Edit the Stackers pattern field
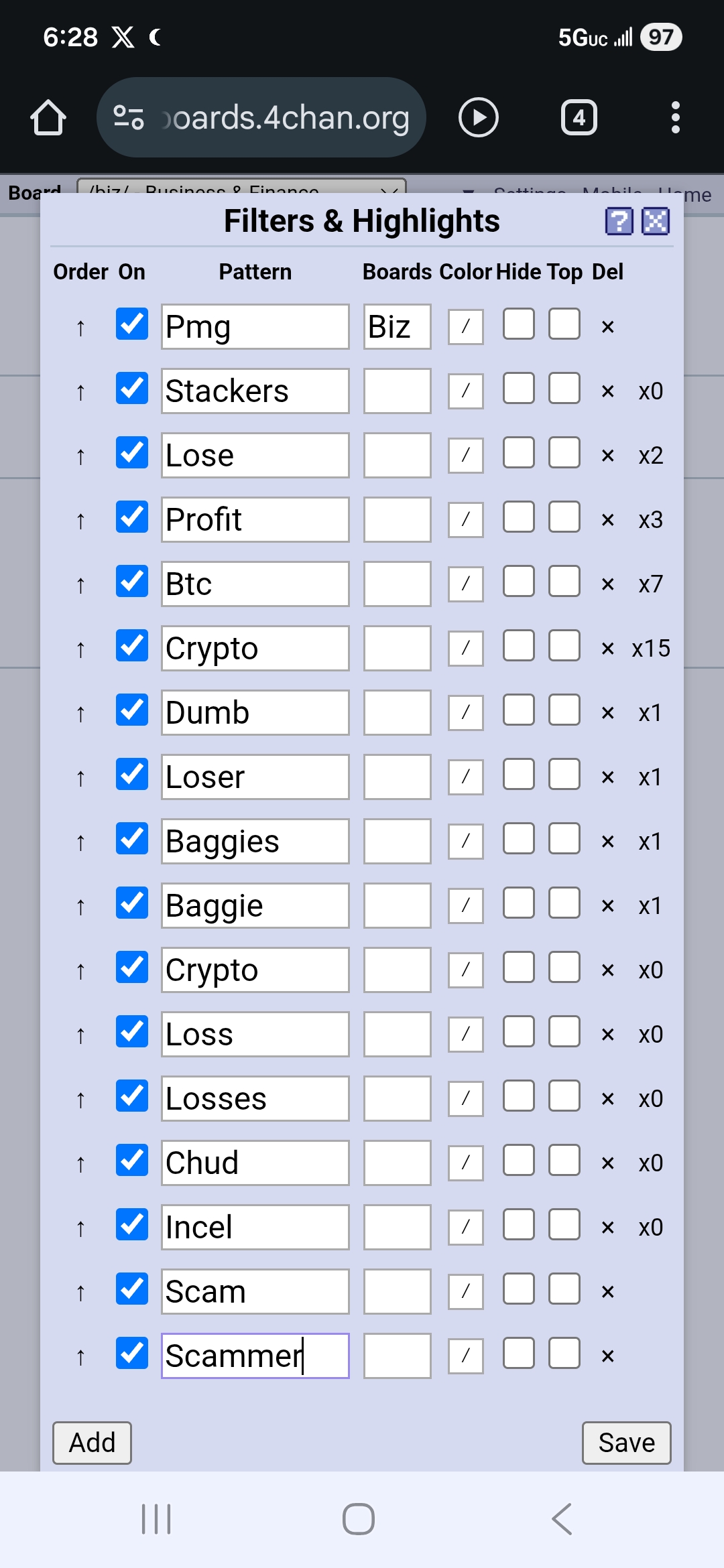This screenshot has height=1568, width=724. pyautogui.click(x=255, y=391)
